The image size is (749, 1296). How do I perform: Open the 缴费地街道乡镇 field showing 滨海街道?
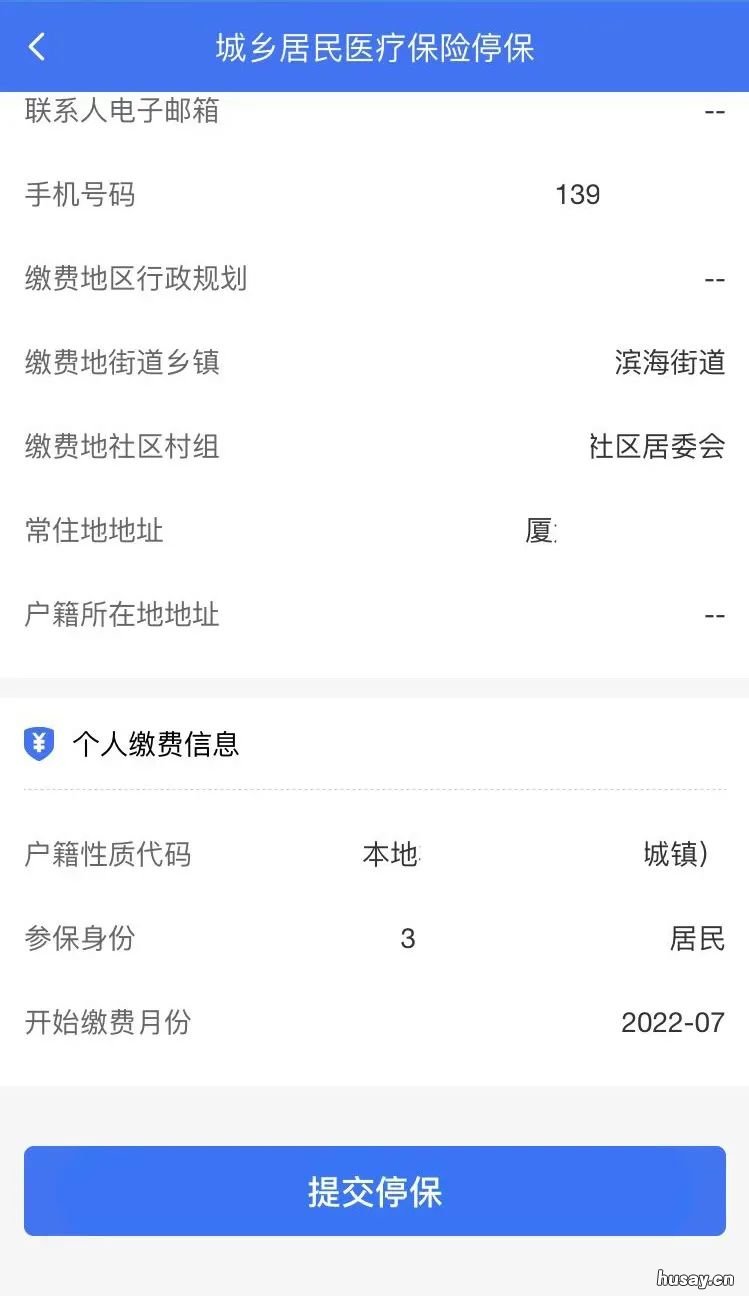(671, 363)
